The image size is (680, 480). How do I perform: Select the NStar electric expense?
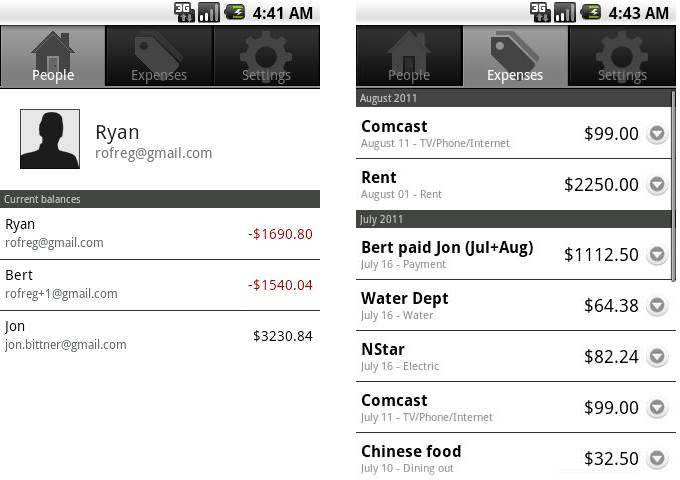click(500, 357)
